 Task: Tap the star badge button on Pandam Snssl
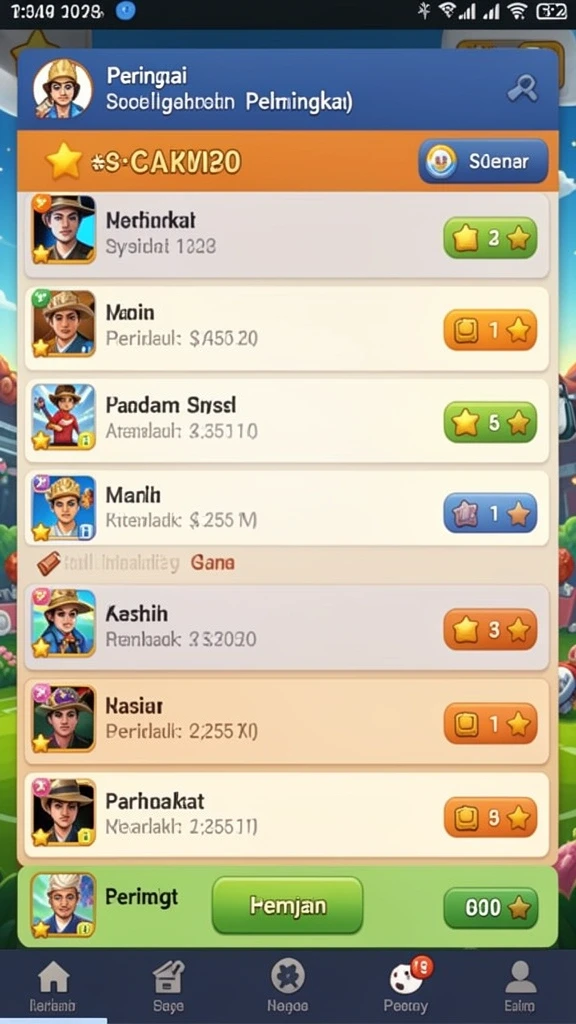[x=490, y=423]
